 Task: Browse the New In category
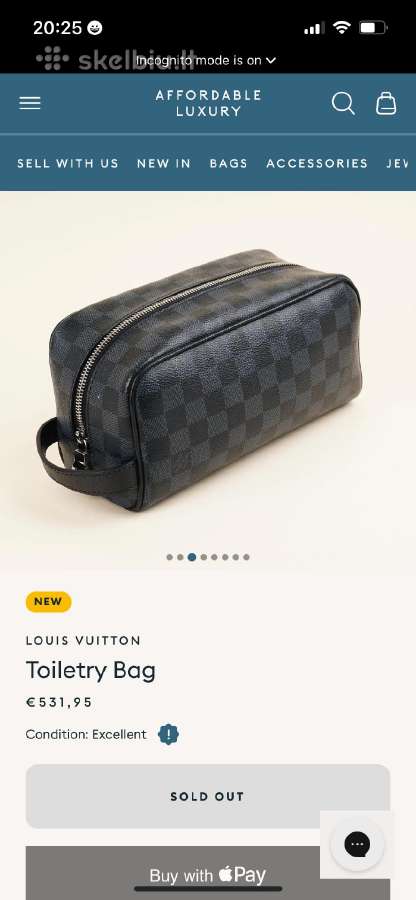[164, 164]
